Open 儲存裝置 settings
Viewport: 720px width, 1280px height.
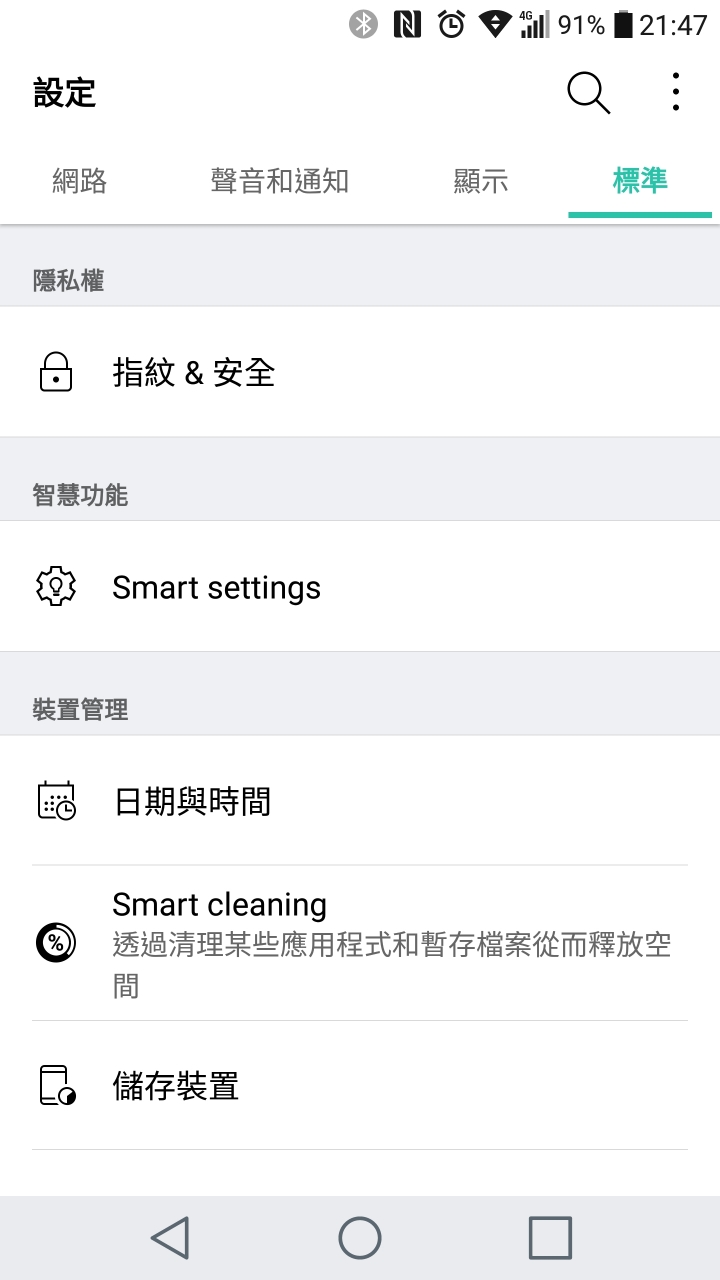pos(360,1086)
